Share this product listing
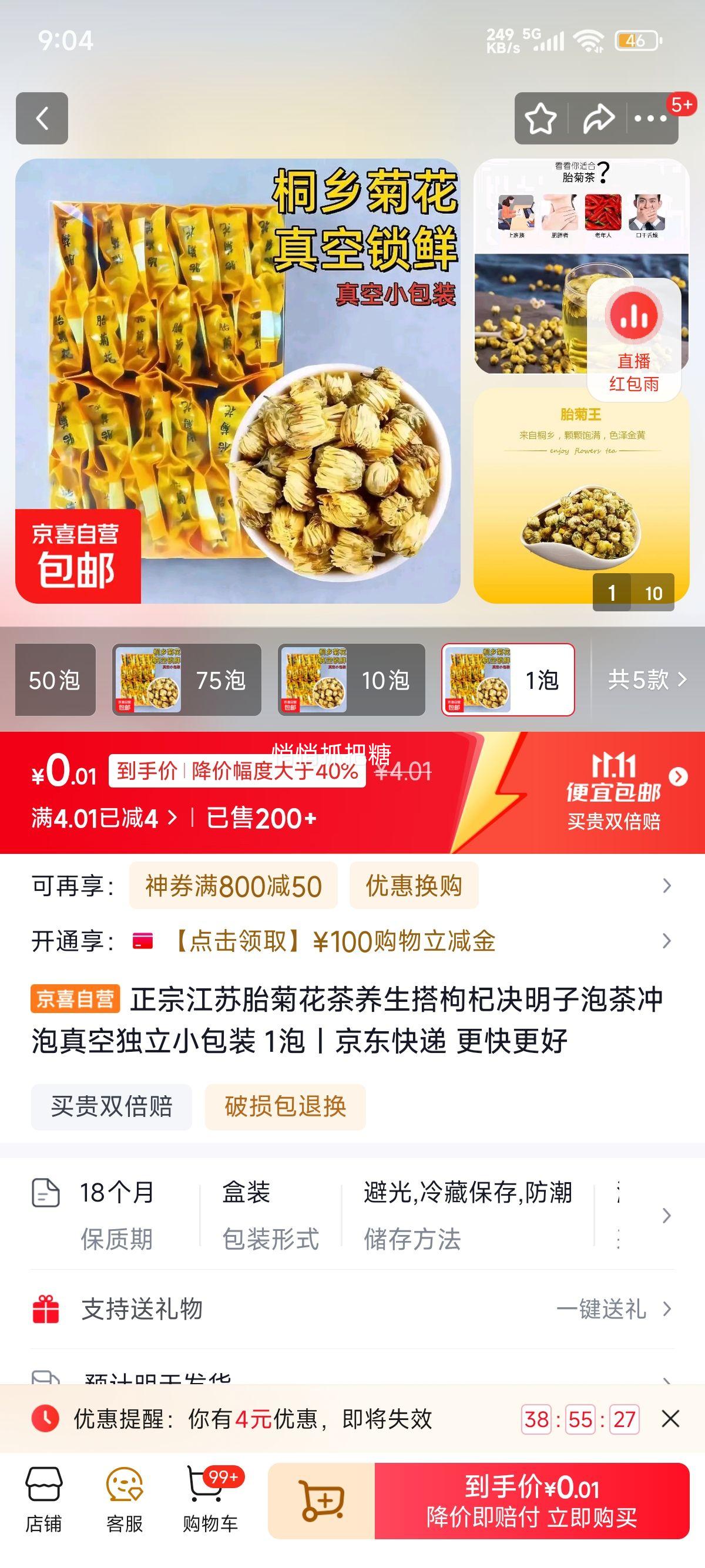 coord(599,119)
